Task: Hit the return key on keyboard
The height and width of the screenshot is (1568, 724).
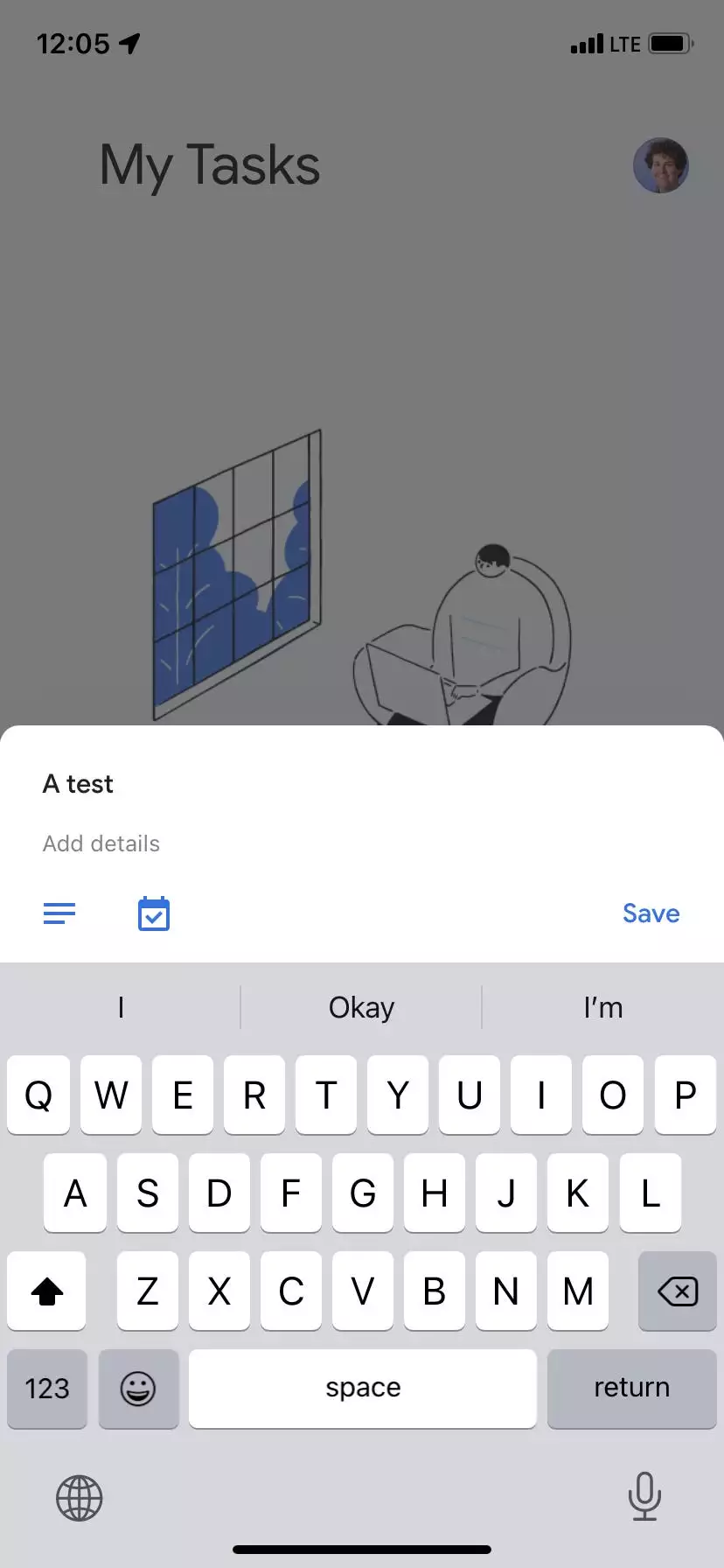Action: coord(631,1389)
